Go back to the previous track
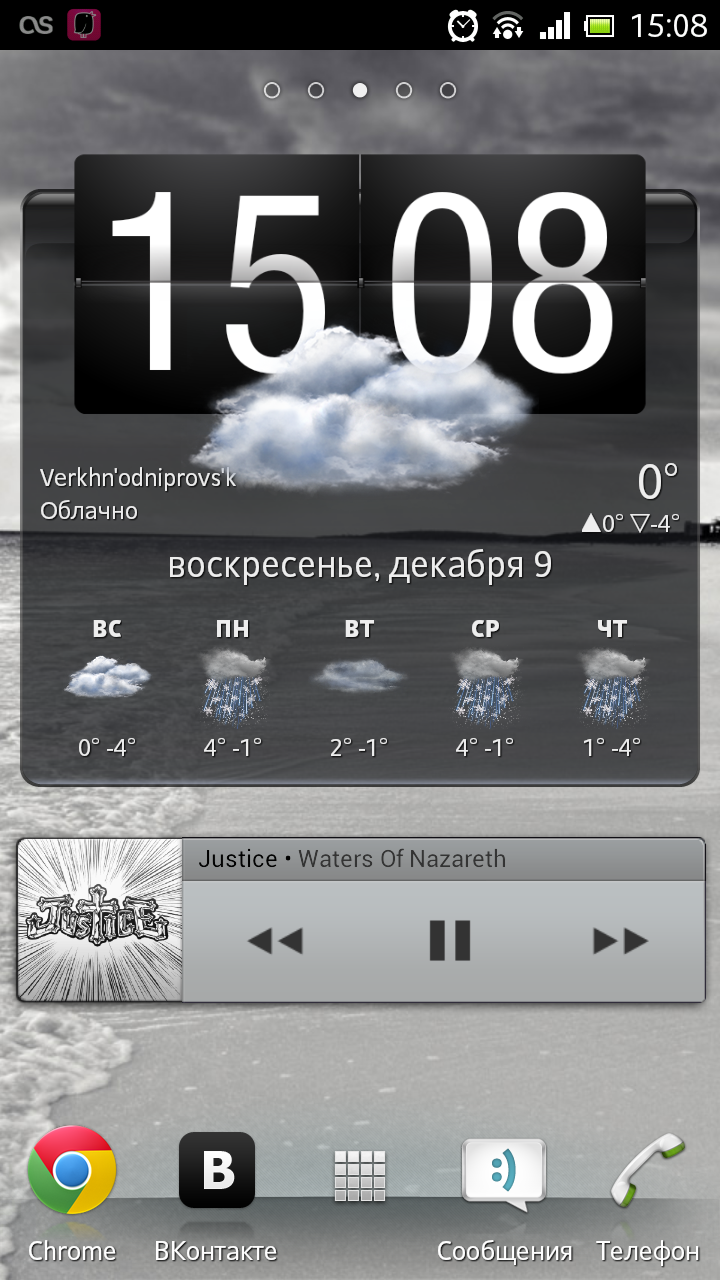 (275, 941)
